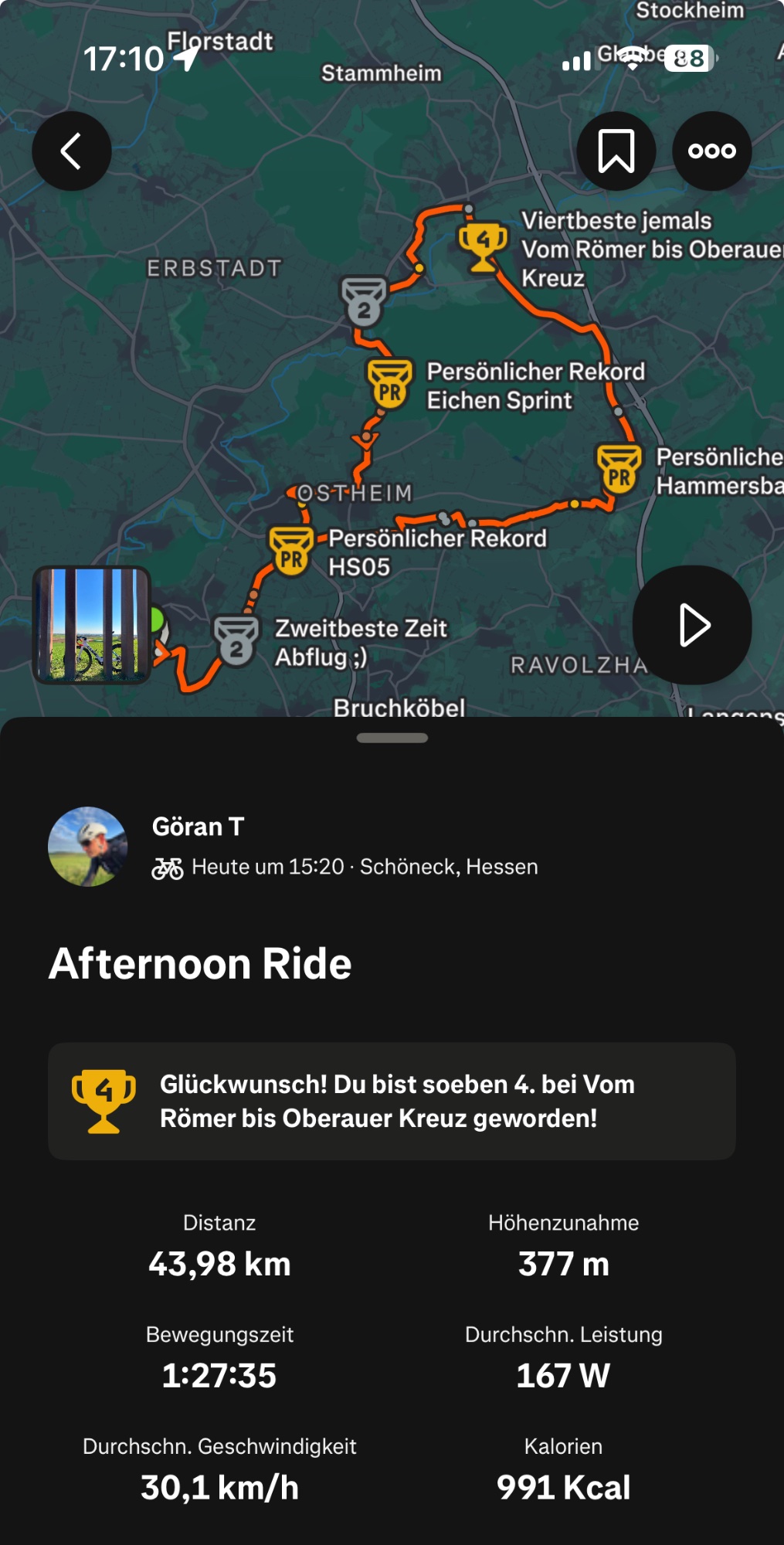This screenshot has height=1545, width=784.
Task: Go back using the arrow button
Action: click(71, 151)
